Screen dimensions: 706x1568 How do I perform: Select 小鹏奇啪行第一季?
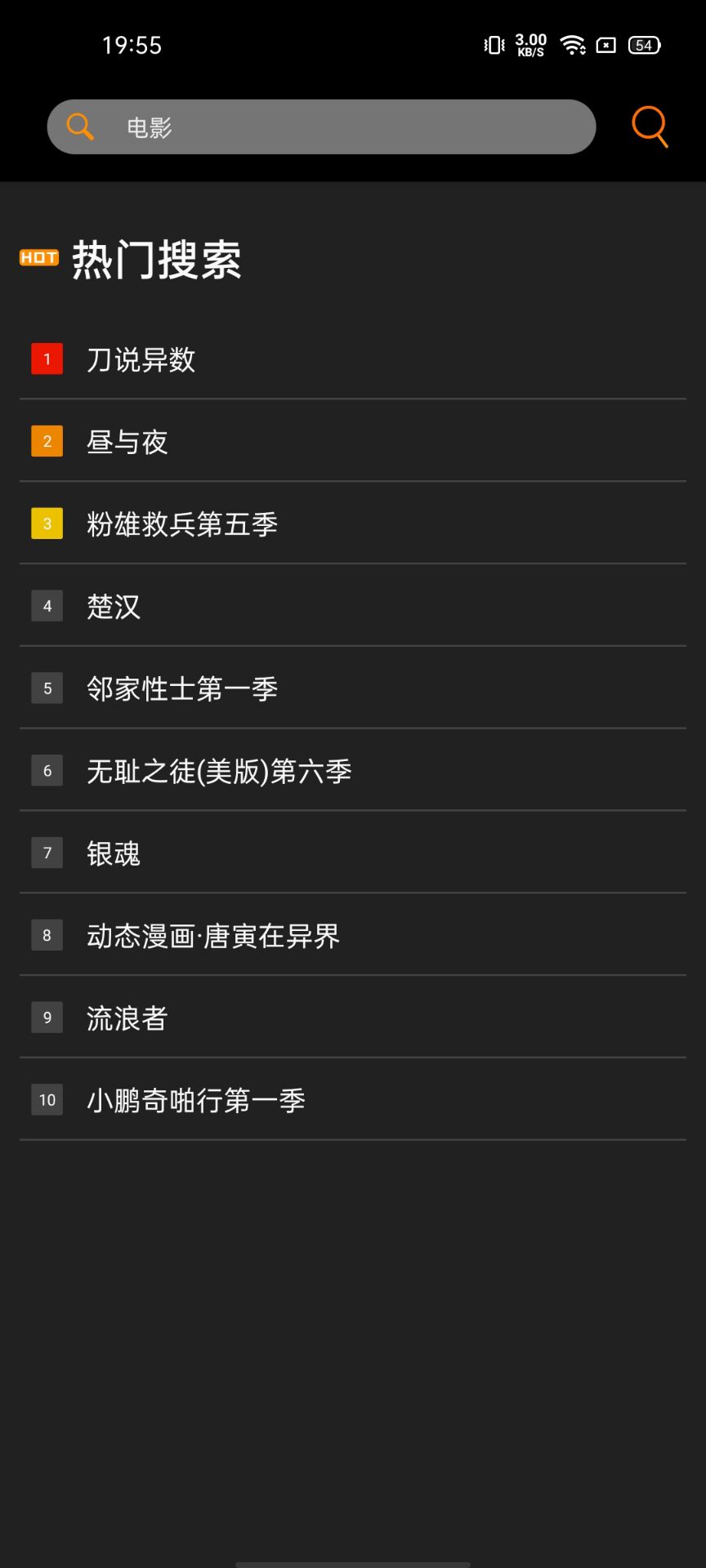(x=353, y=1100)
